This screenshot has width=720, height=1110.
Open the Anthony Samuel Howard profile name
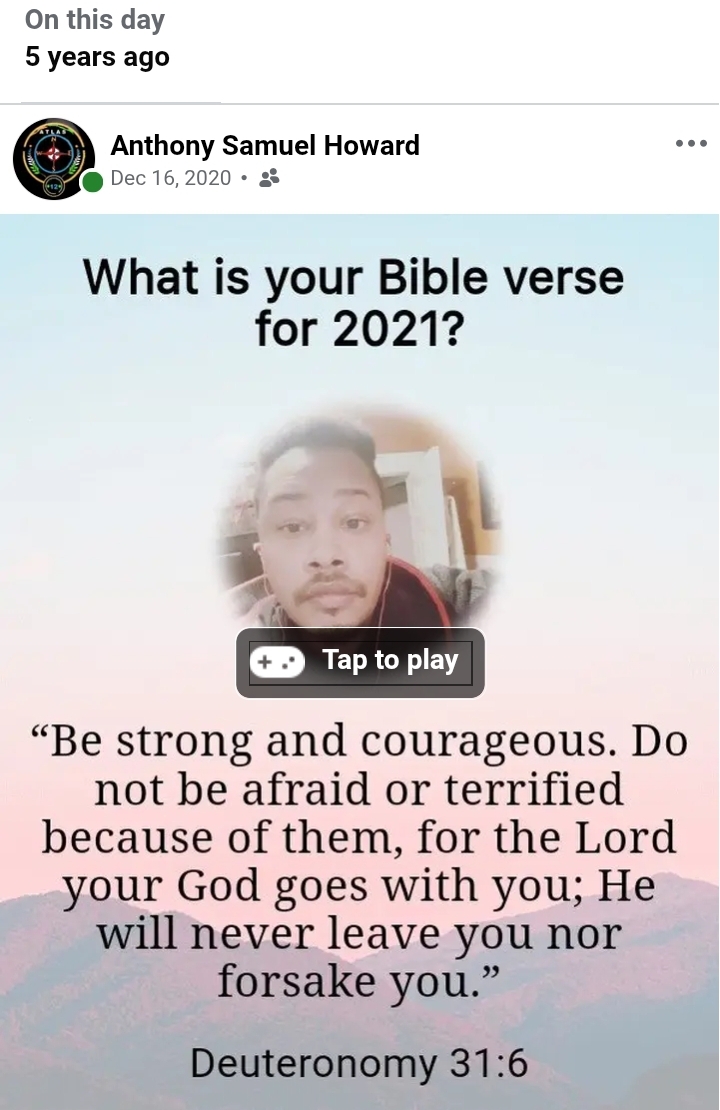tap(265, 146)
